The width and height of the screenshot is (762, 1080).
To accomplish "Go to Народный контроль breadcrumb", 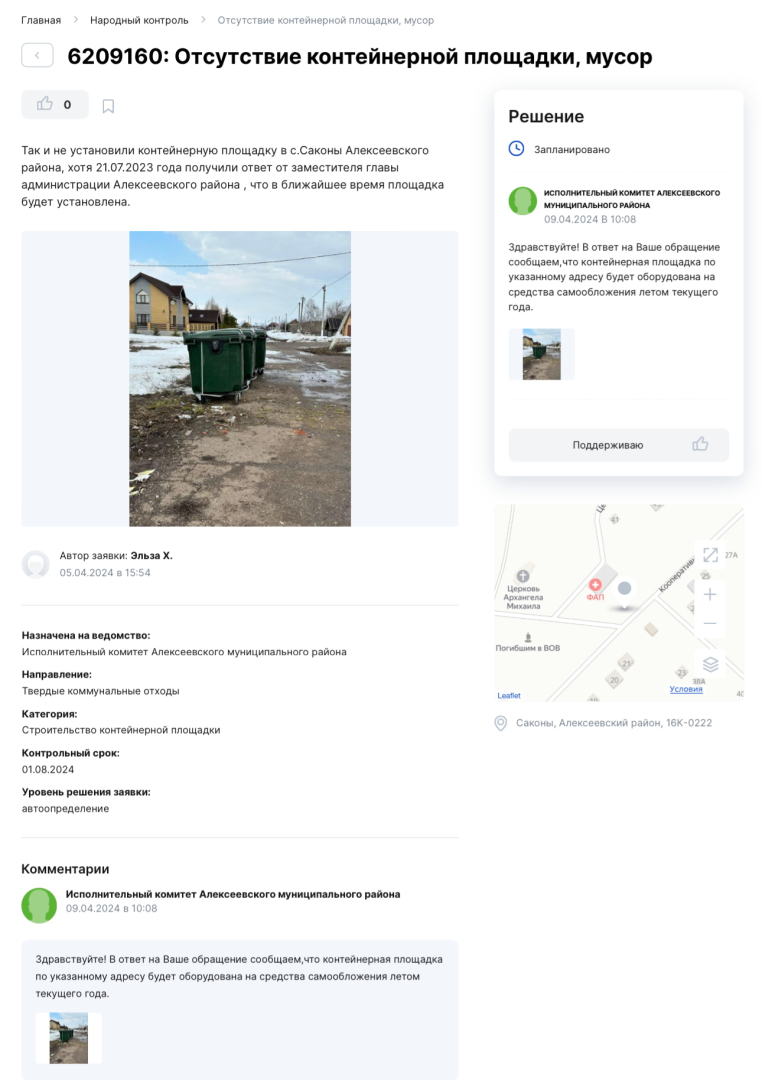I will coord(139,20).
